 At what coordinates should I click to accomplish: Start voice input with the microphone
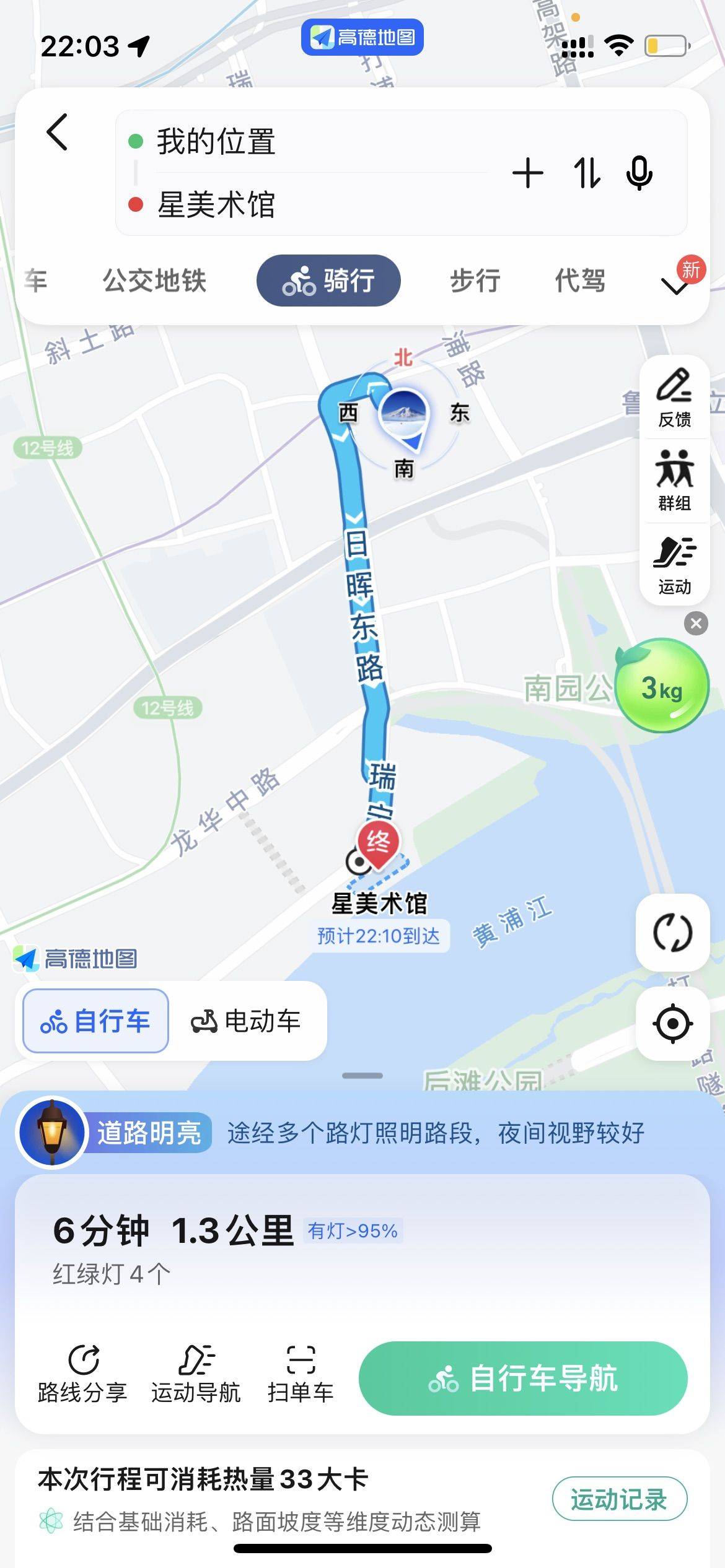(x=639, y=173)
